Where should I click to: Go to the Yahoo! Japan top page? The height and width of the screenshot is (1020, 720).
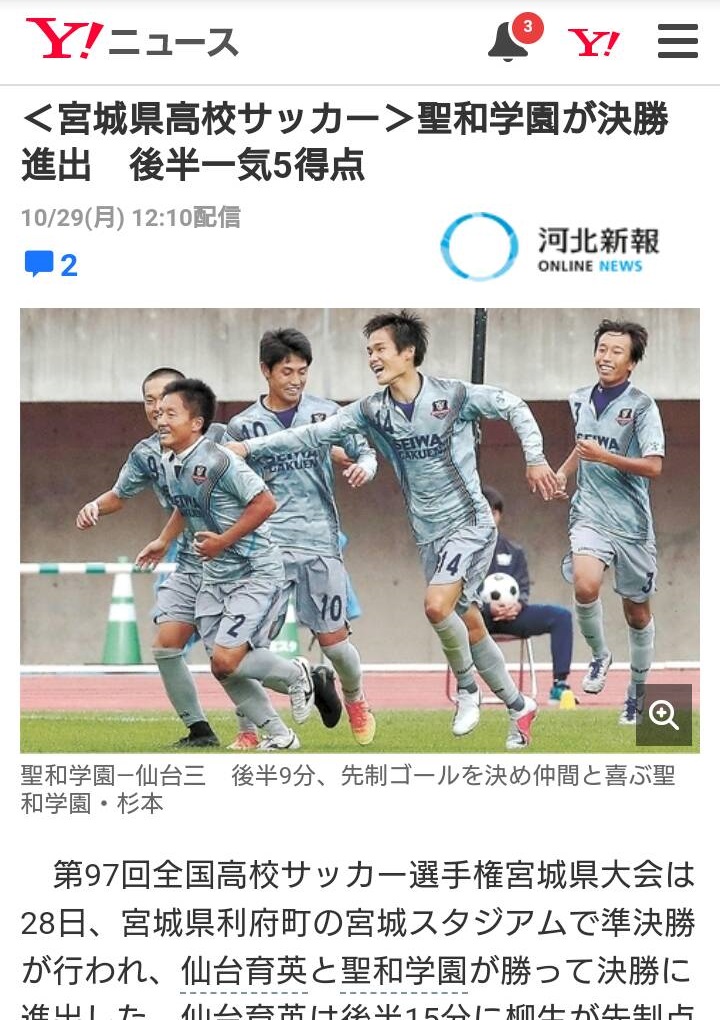click(594, 42)
